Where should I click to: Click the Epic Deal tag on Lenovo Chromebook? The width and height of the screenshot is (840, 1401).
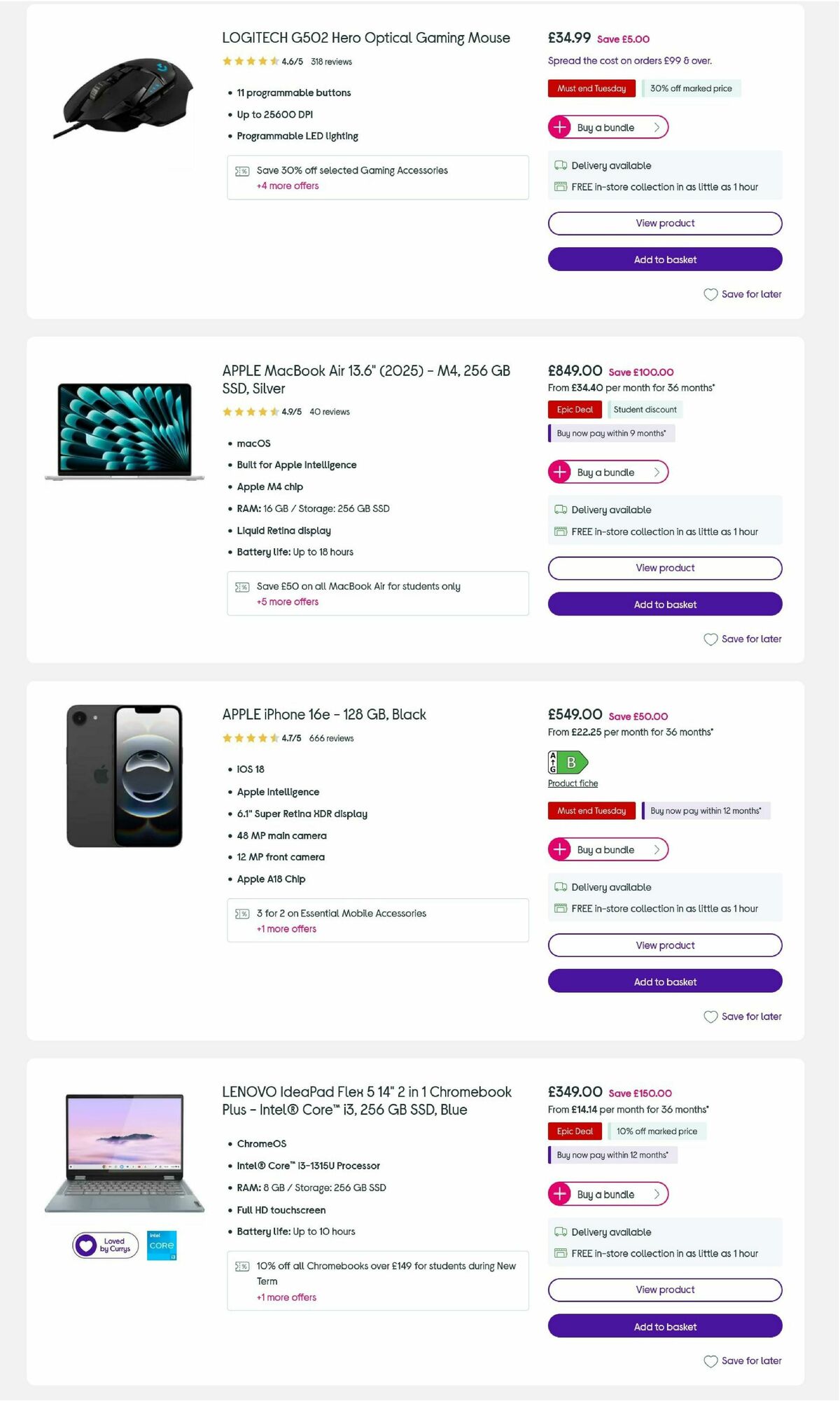573,1131
